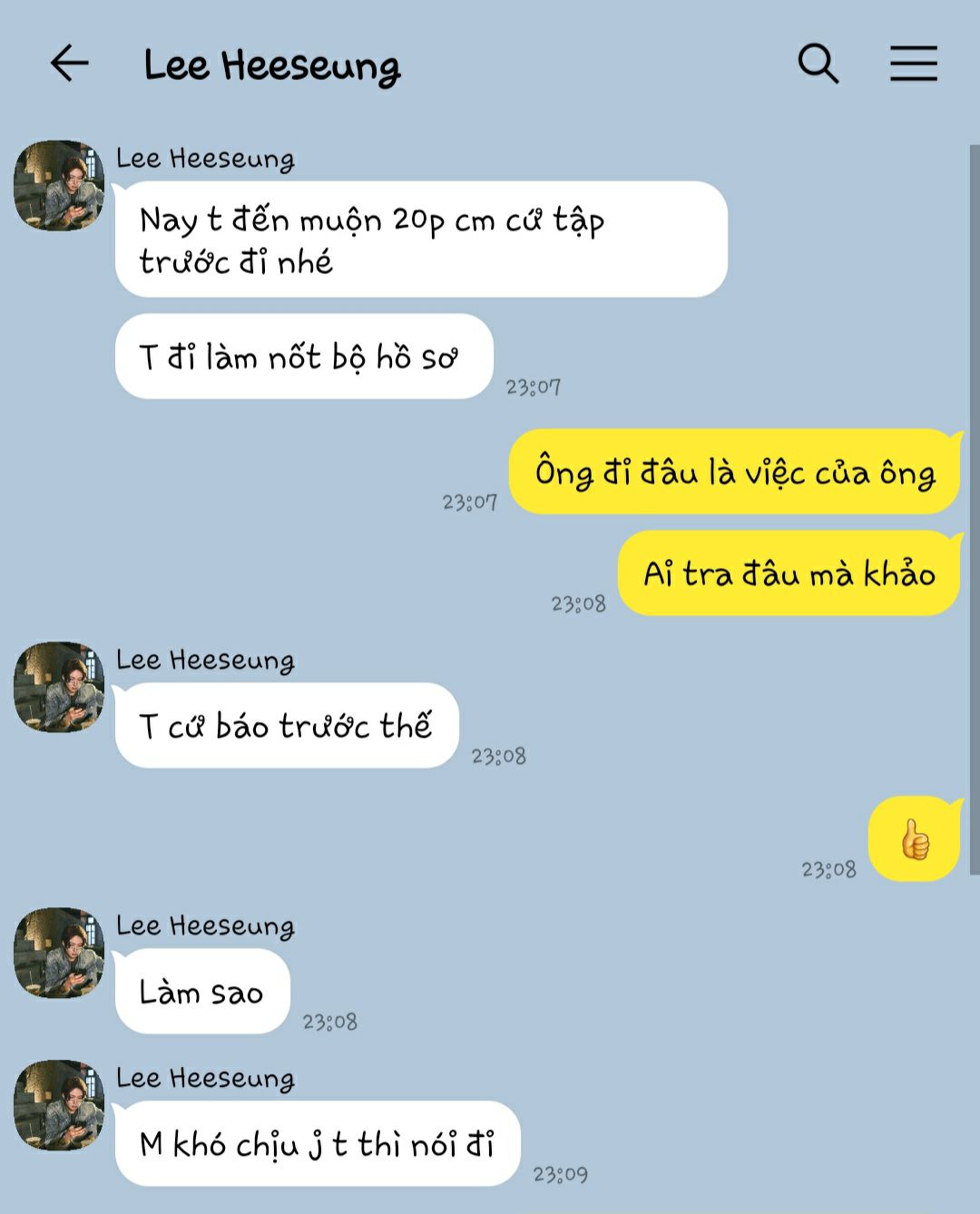Search within this conversation
This screenshot has width=980, height=1214.
coord(818,64)
